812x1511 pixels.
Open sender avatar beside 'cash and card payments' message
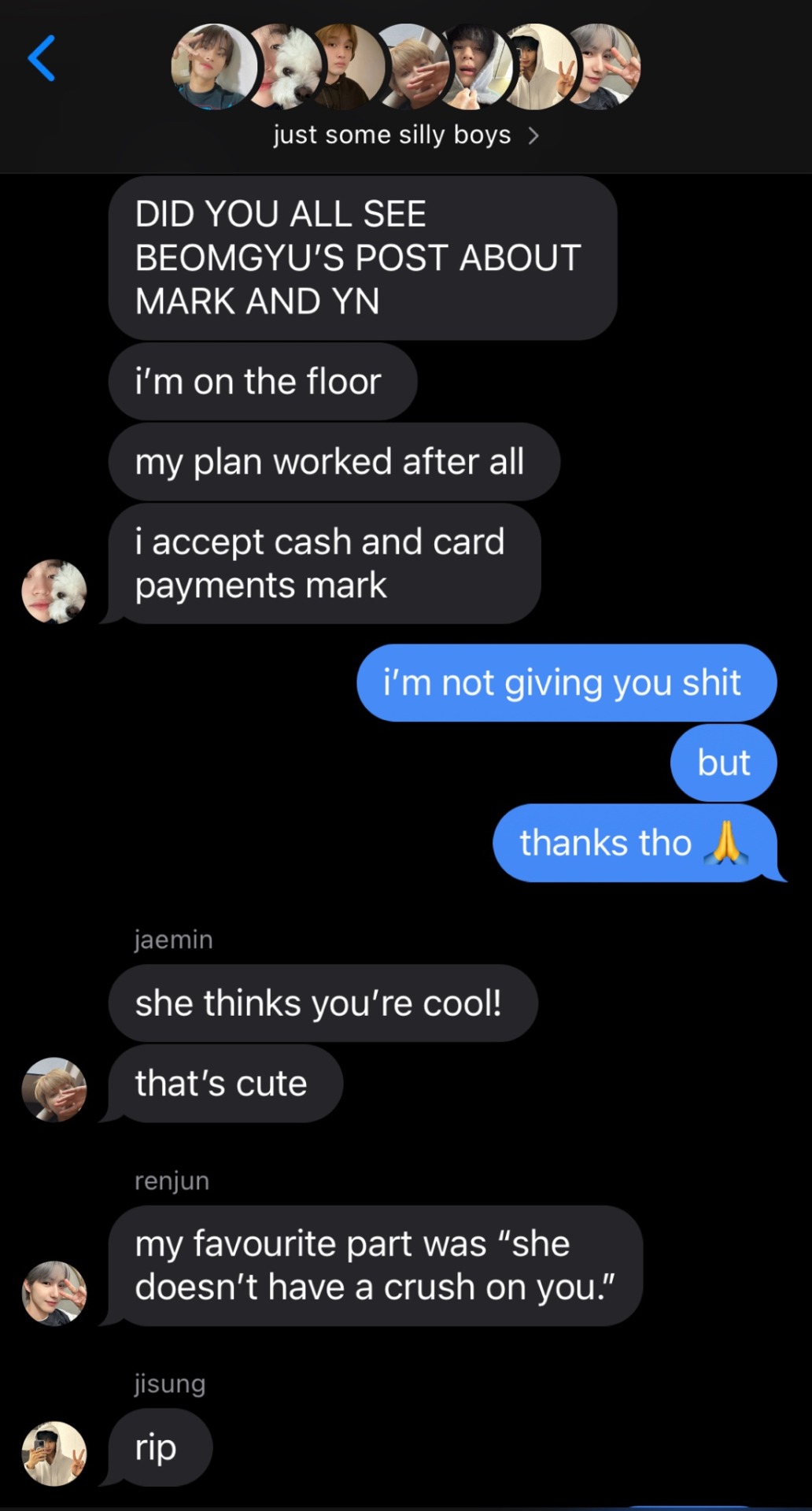(54, 591)
